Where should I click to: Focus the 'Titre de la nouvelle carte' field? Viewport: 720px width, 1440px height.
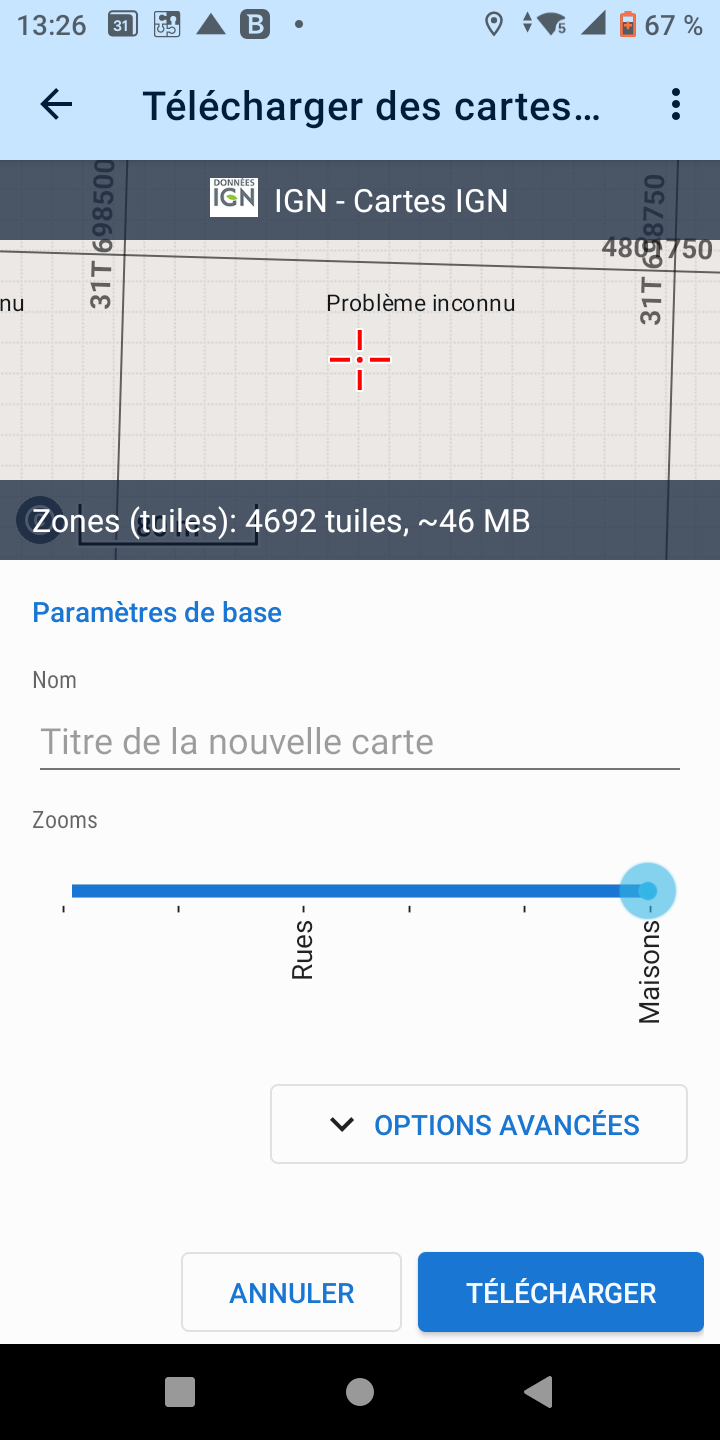click(359, 742)
